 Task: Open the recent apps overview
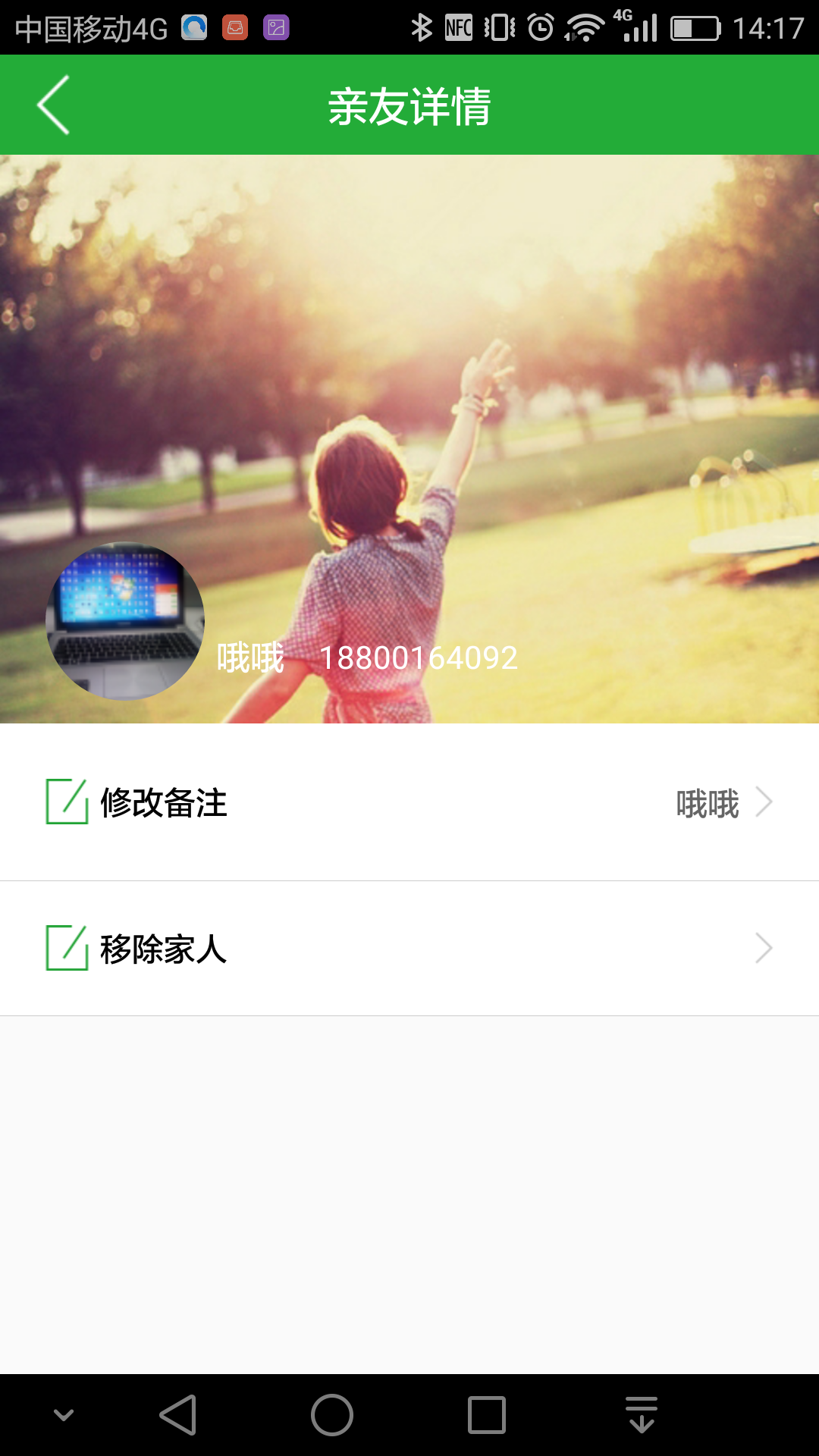pyautogui.click(x=487, y=1415)
